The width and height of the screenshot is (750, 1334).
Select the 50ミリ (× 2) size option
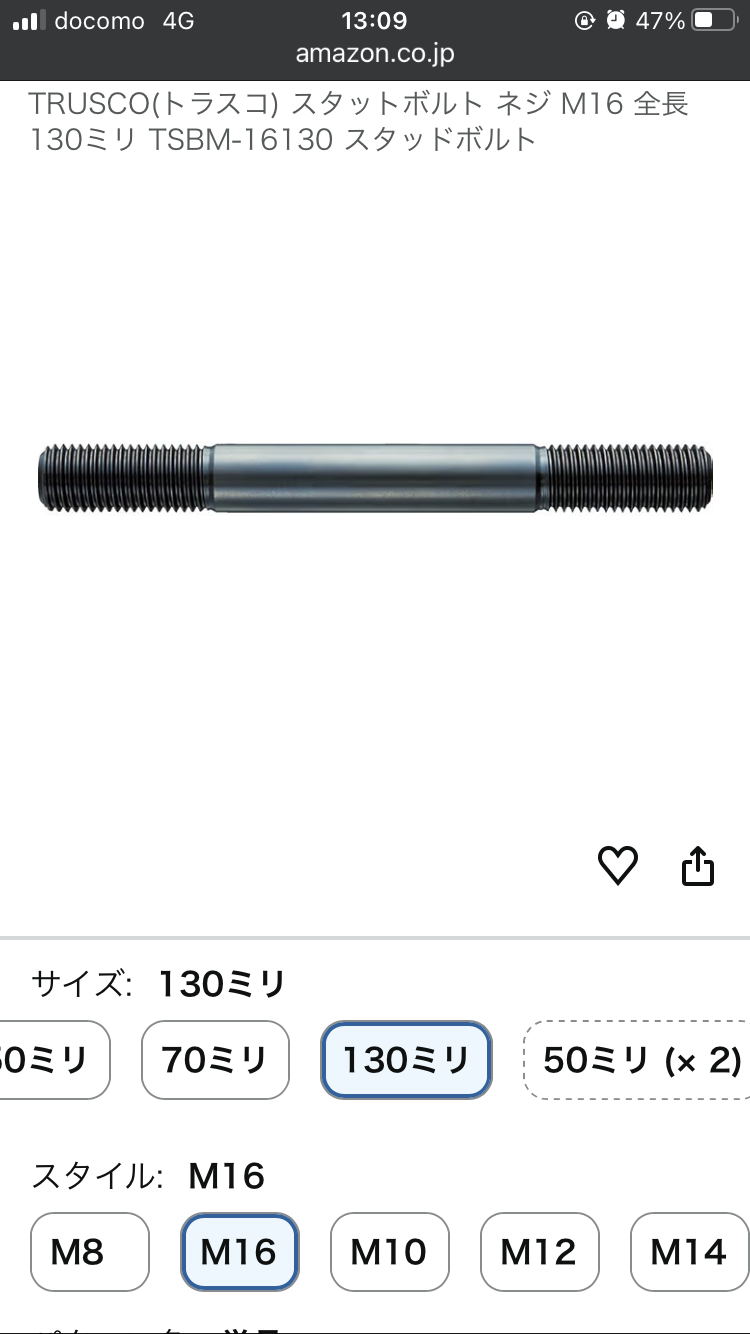tap(640, 1060)
